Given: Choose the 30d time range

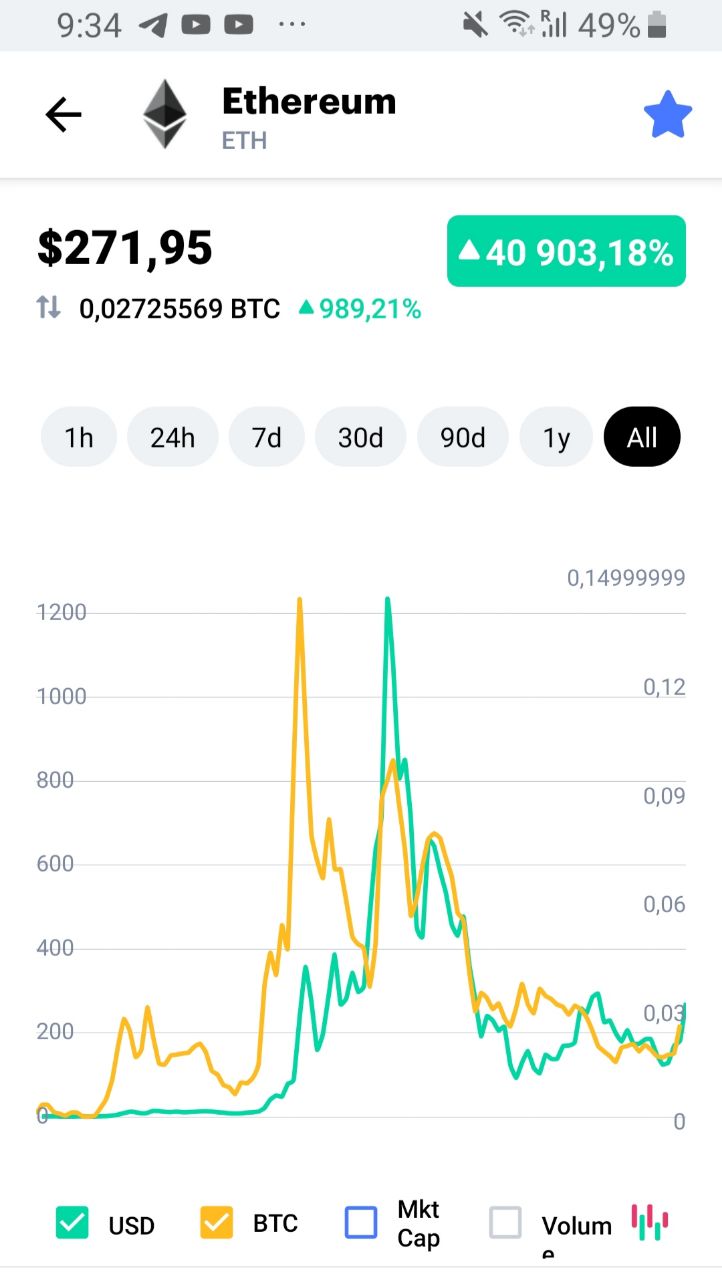Looking at the screenshot, I should pyautogui.click(x=361, y=437).
